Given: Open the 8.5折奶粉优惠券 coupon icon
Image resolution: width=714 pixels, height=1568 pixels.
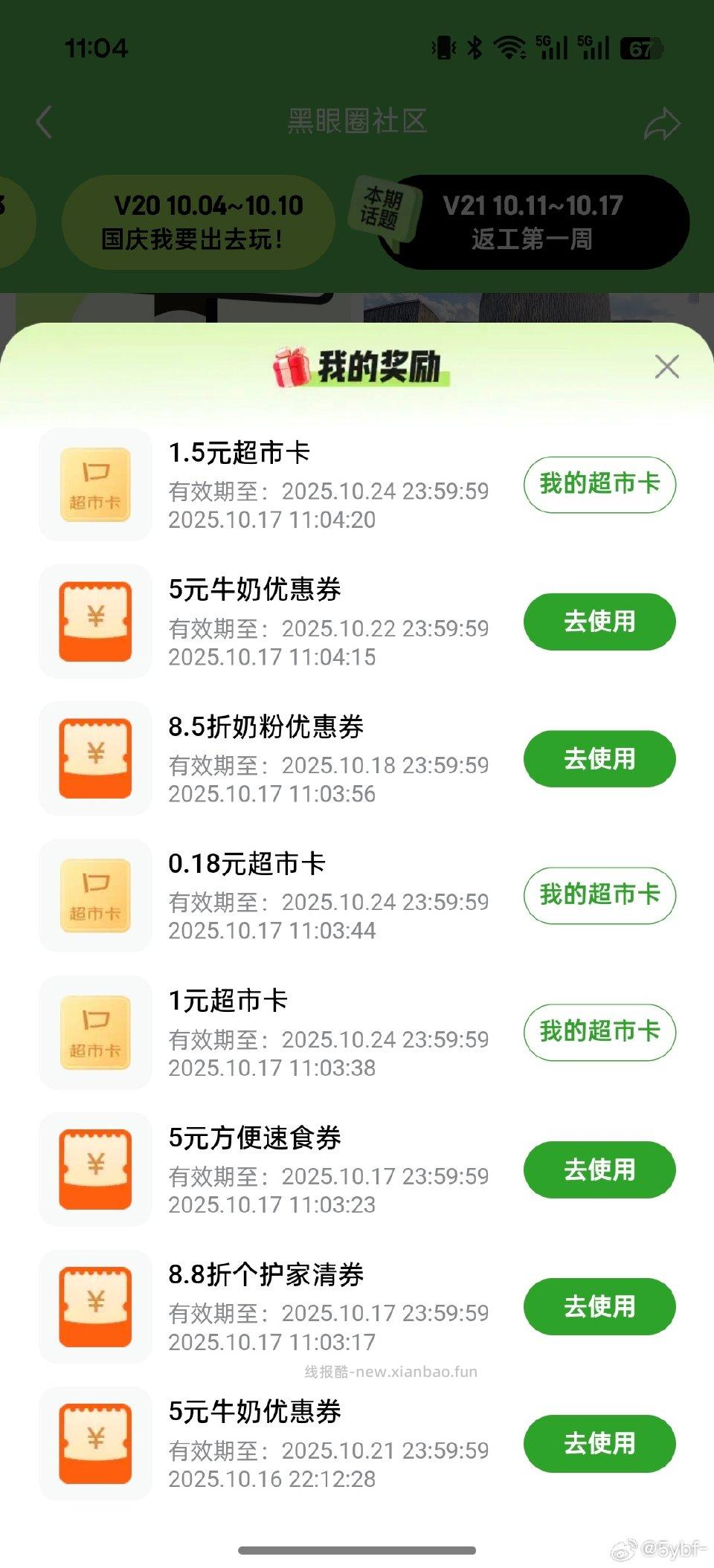Looking at the screenshot, I should [x=95, y=758].
